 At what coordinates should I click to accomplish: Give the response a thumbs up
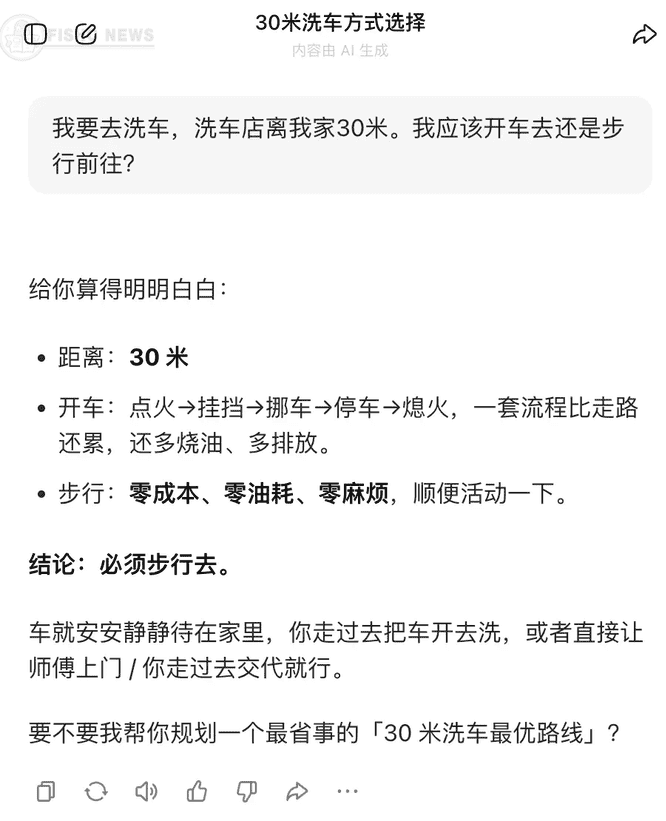(197, 792)
